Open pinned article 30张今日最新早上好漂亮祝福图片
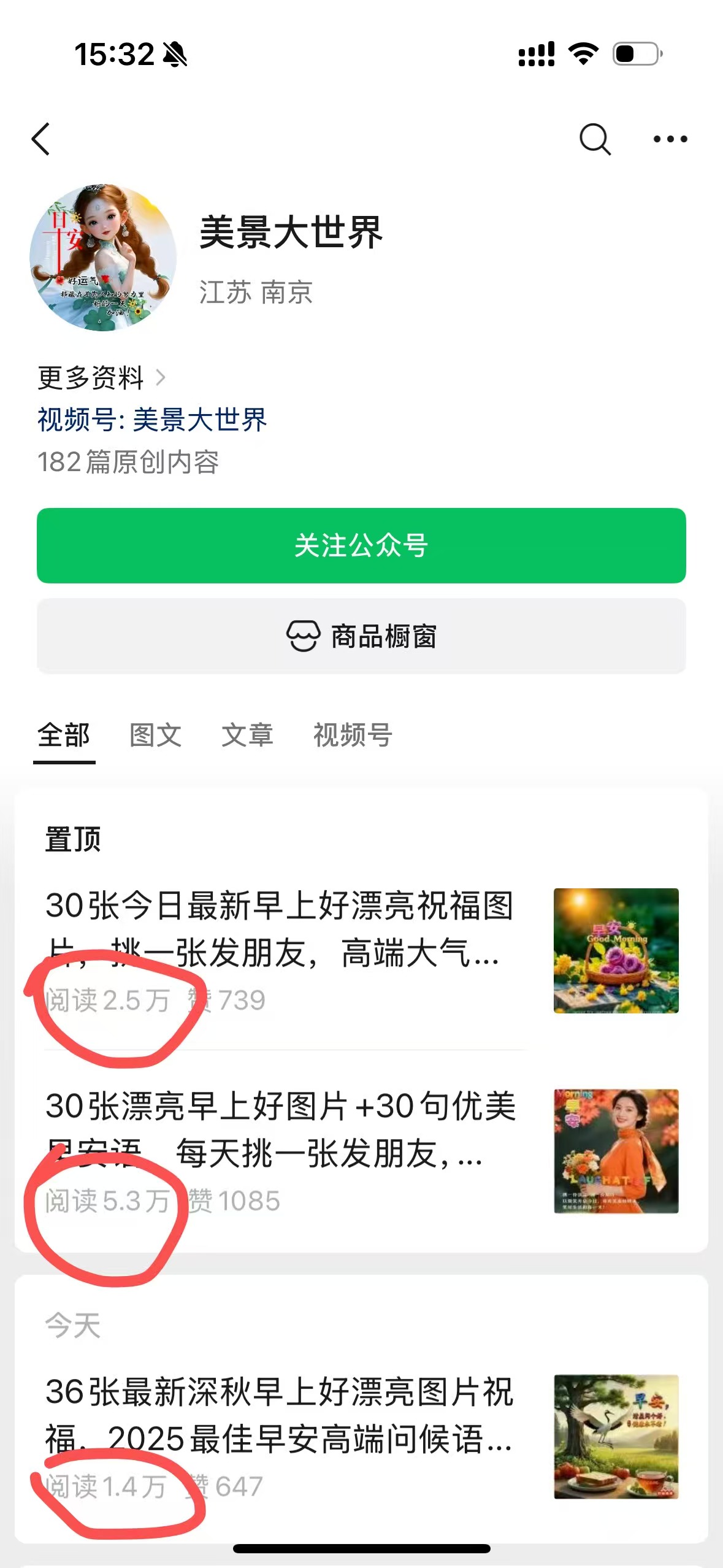Viewport: 723px width, 1568px height. pos(280,929)
